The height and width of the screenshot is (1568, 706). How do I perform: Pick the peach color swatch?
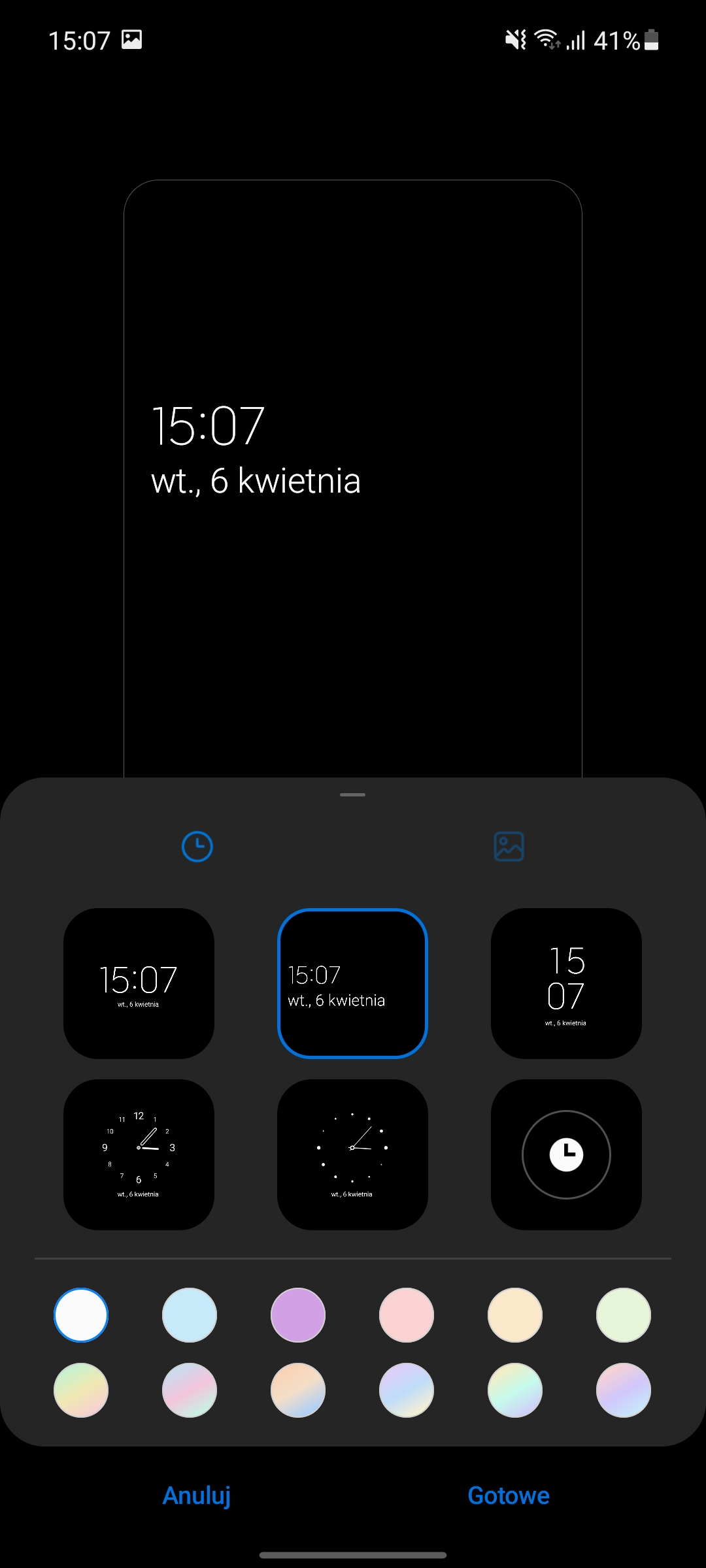[x=515, y=1315]
